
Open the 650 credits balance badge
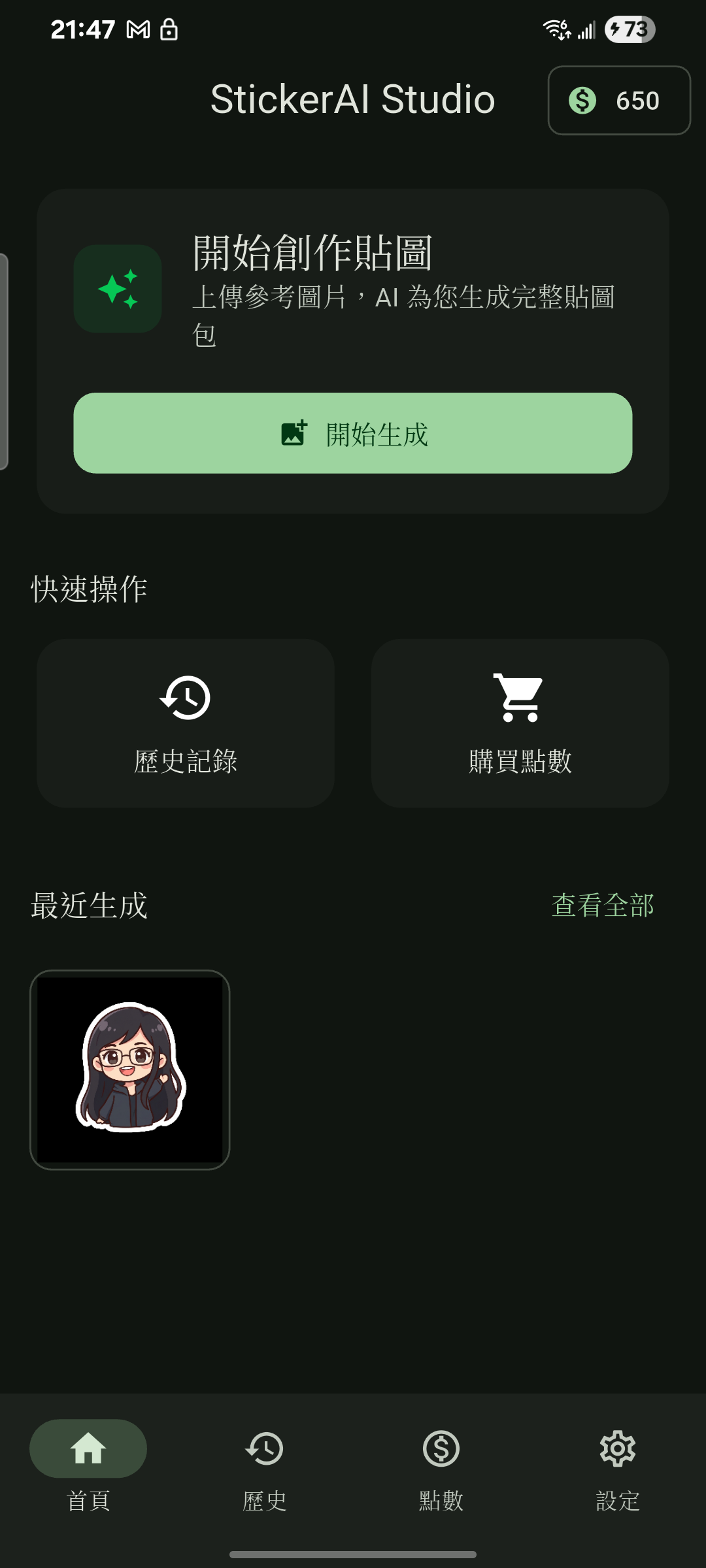(618, 101)
